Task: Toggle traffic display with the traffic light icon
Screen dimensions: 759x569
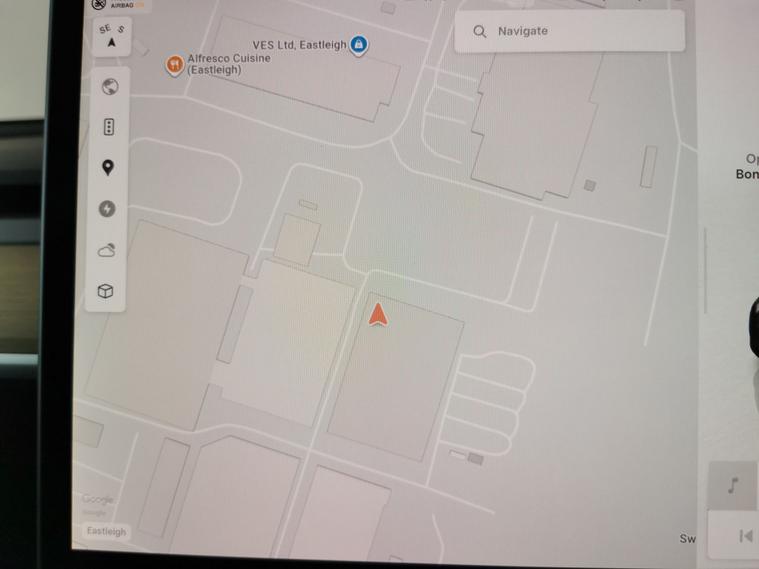Action: click(x=108, y=127)
